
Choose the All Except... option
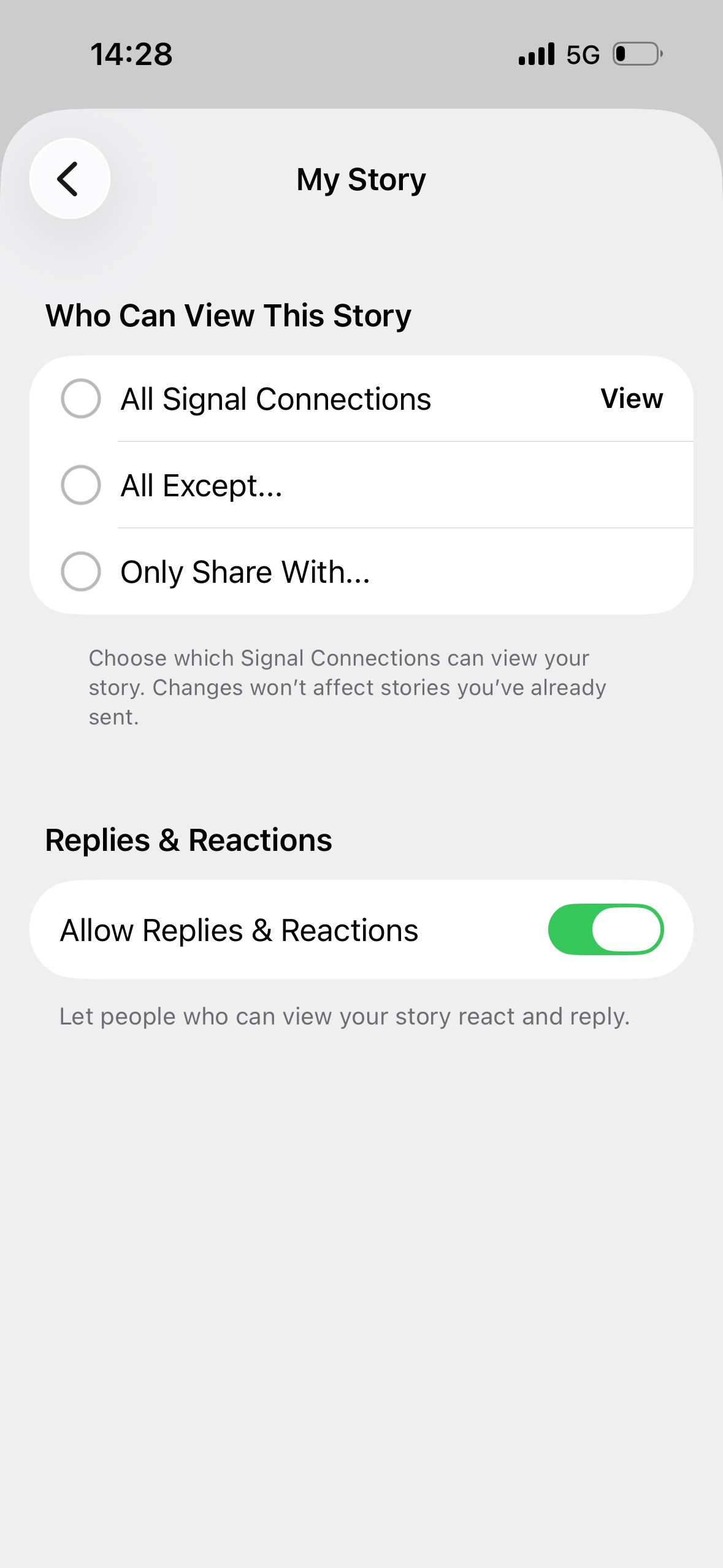(80, 485)
